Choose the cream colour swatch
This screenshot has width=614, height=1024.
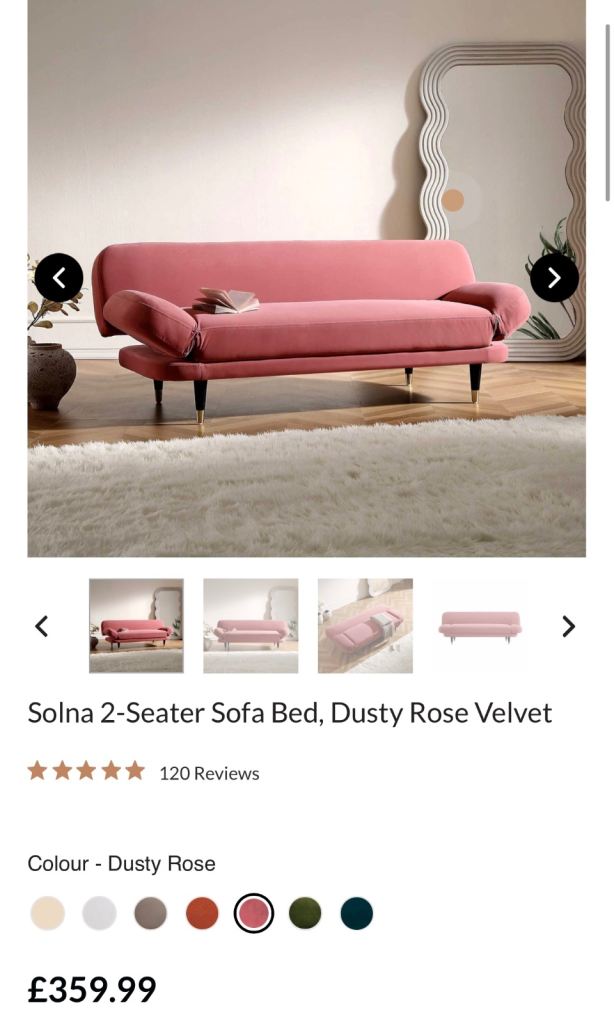coord(47,913)
